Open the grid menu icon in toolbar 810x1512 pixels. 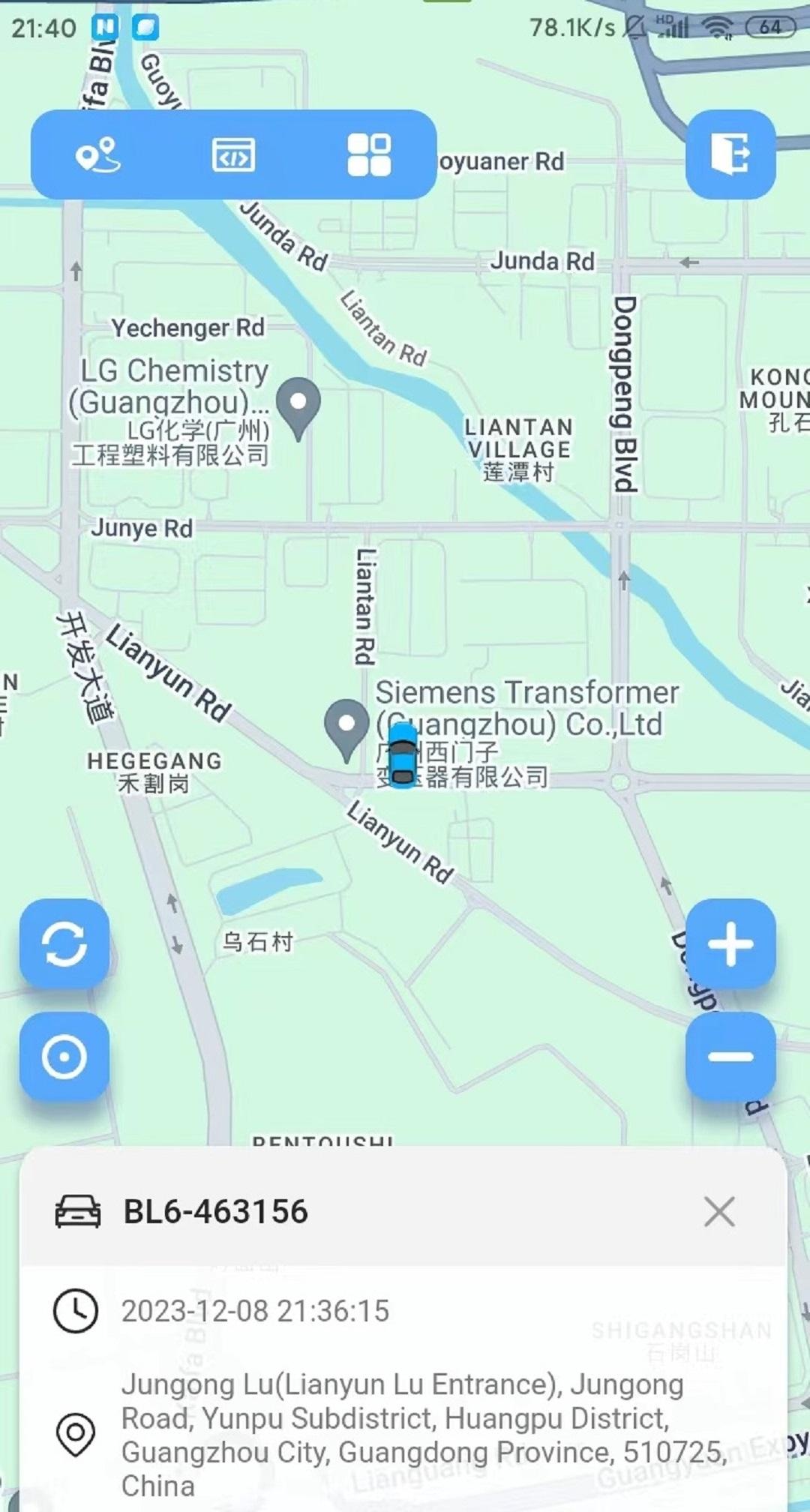[369, 154]
